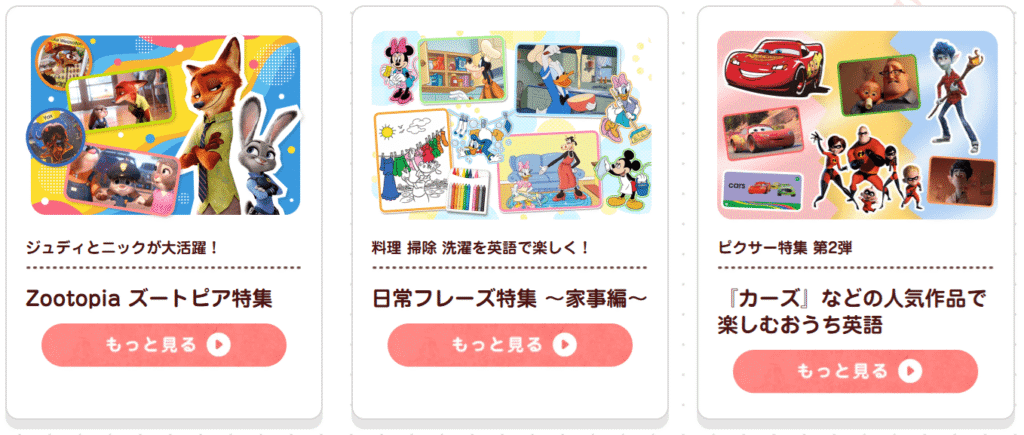Open the 日常フレーズ特集 家事編 card image

510,125
